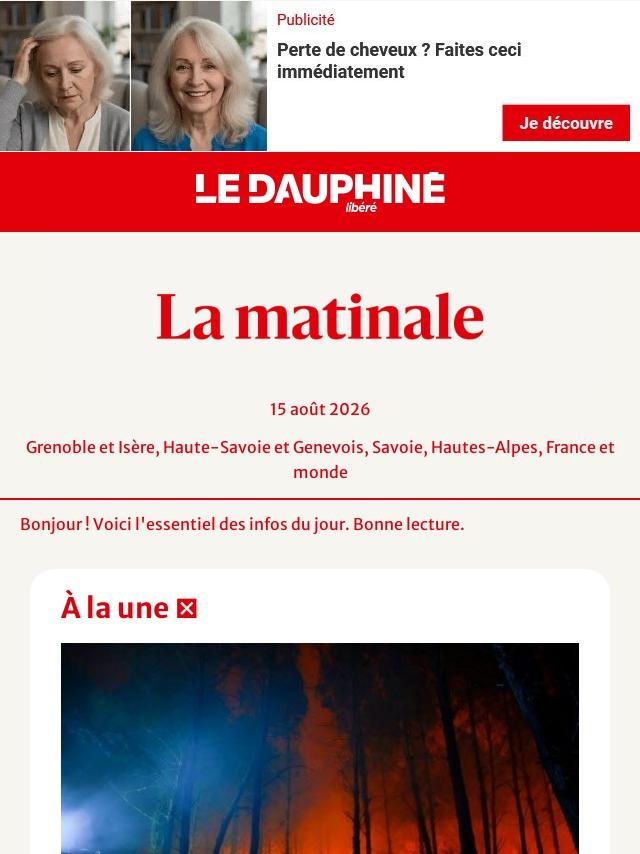The image size is (640, 854).
Task: Open the Perte de cheveux ad headline
Action: pyautogui.click(x=399, y=60)
